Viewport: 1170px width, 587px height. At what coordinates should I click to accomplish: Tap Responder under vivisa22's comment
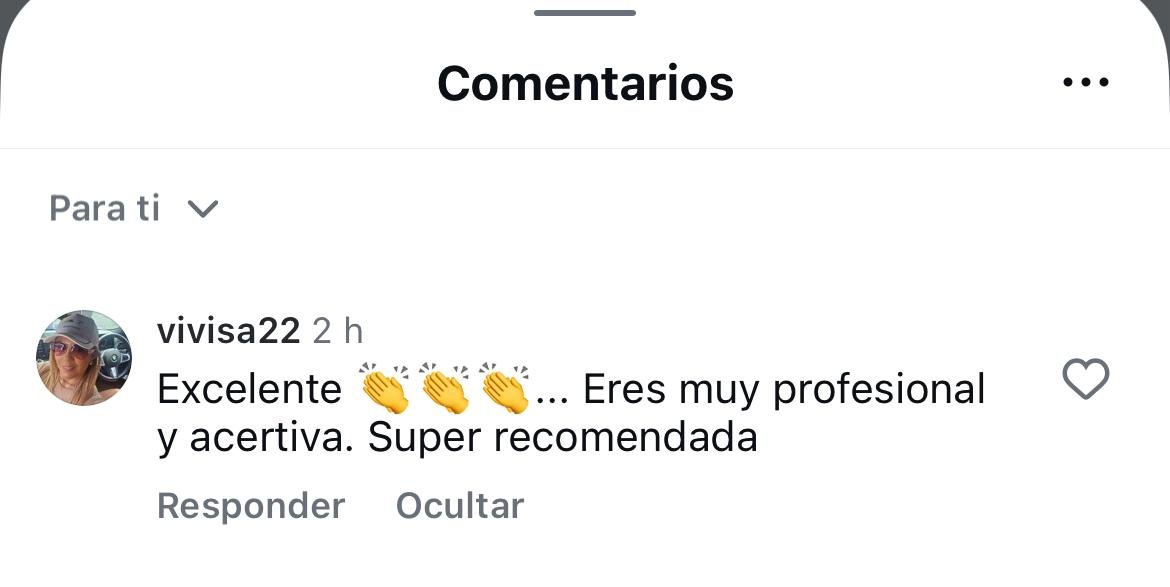tap(251, 505)
